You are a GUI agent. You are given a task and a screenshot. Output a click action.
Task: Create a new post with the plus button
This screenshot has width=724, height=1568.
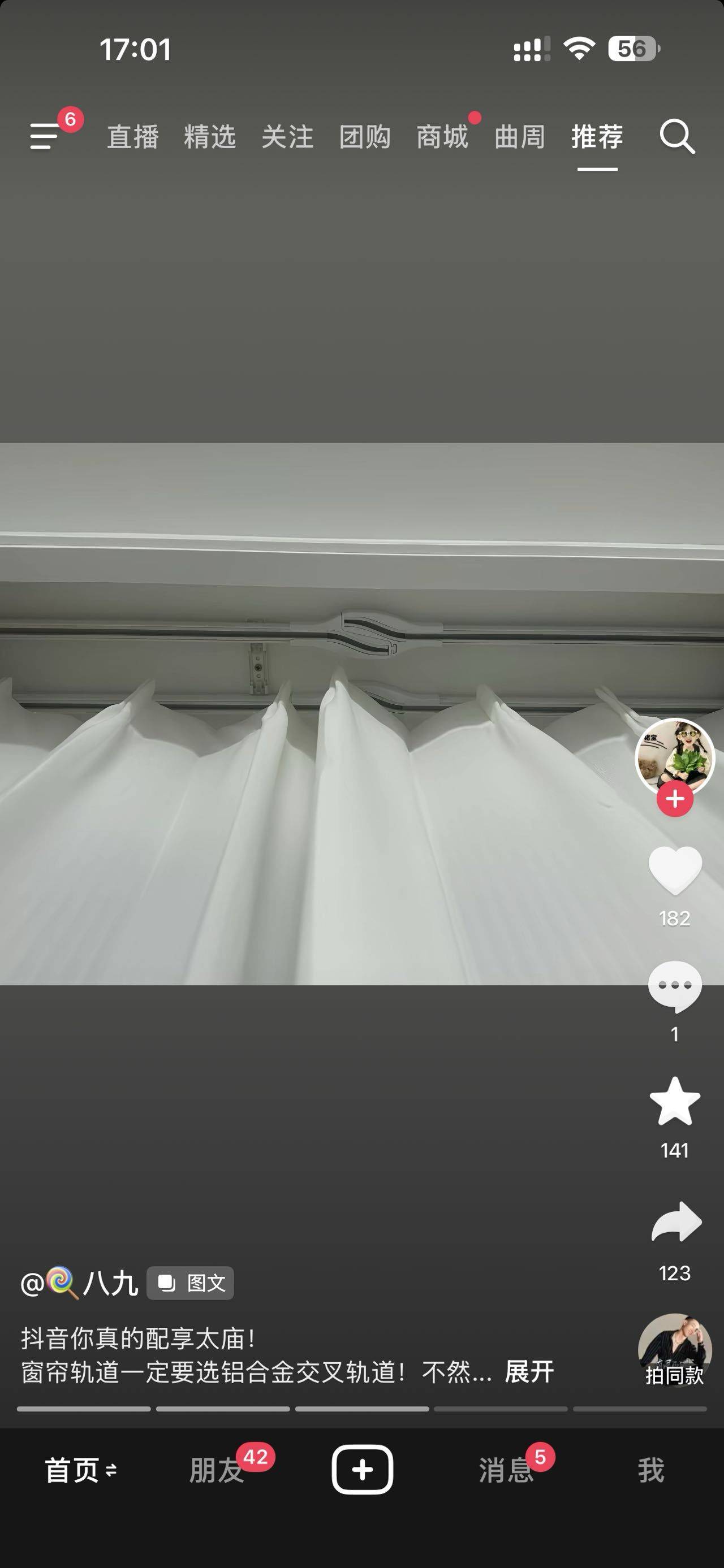click(363, 1470)
